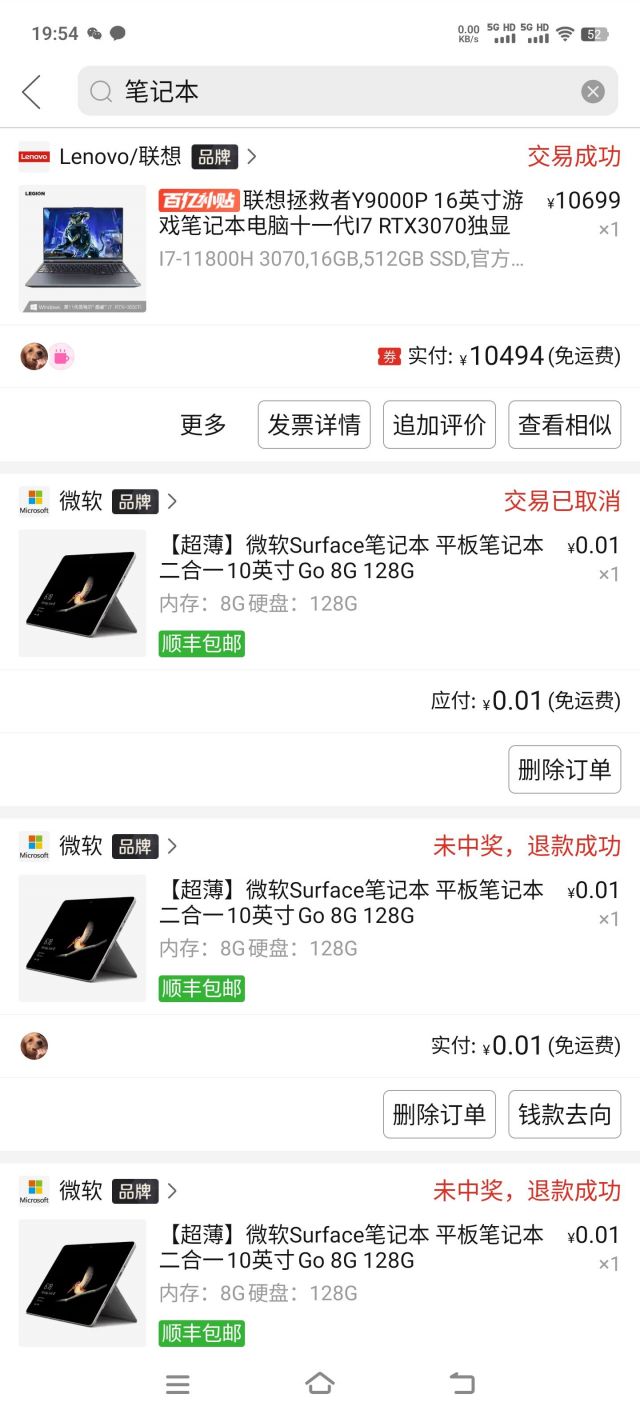
Task: Tap 追加评价 to add a review
Action: tap(439, 425)
